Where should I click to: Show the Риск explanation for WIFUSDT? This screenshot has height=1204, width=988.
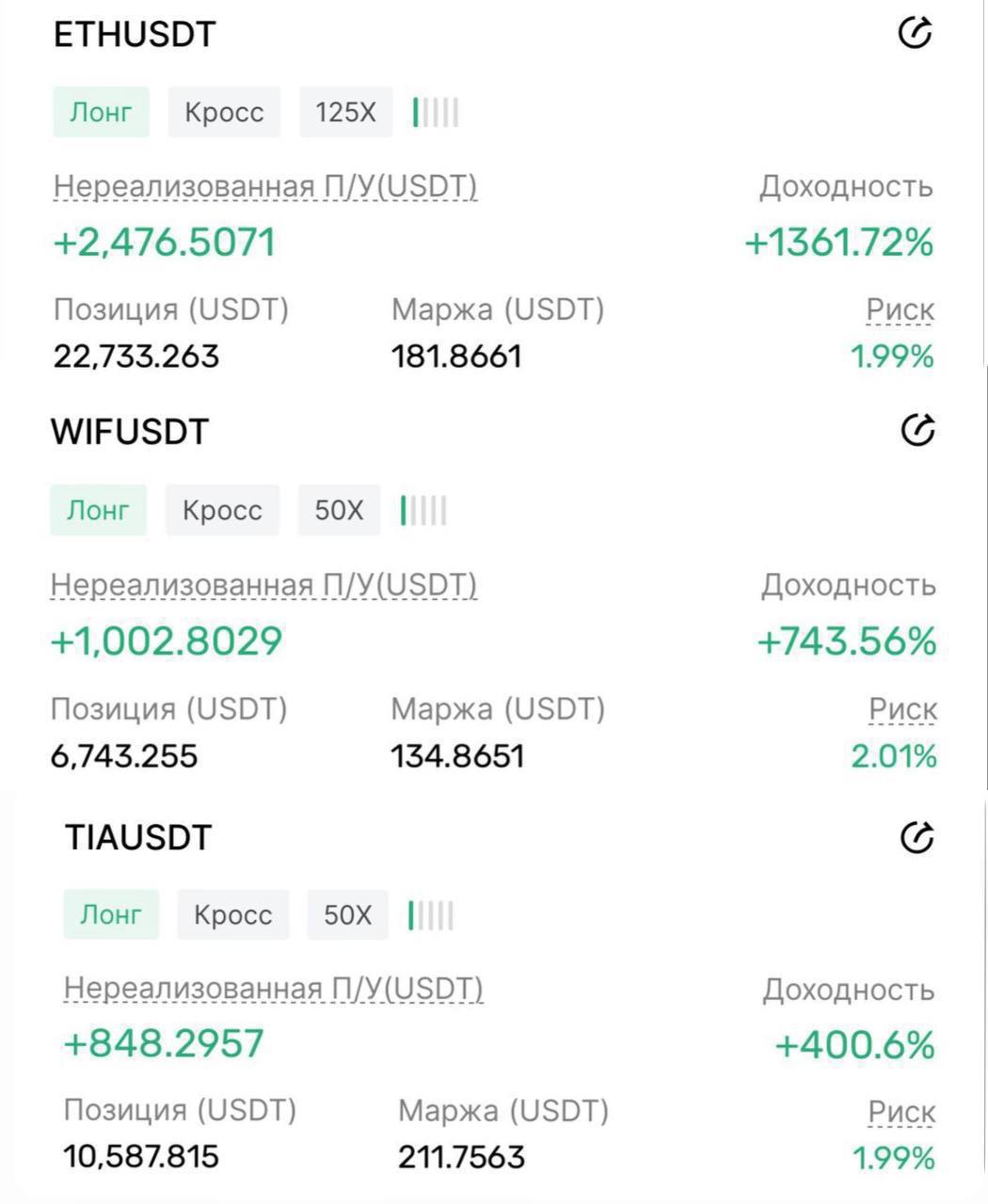click(x=902, y=709)
